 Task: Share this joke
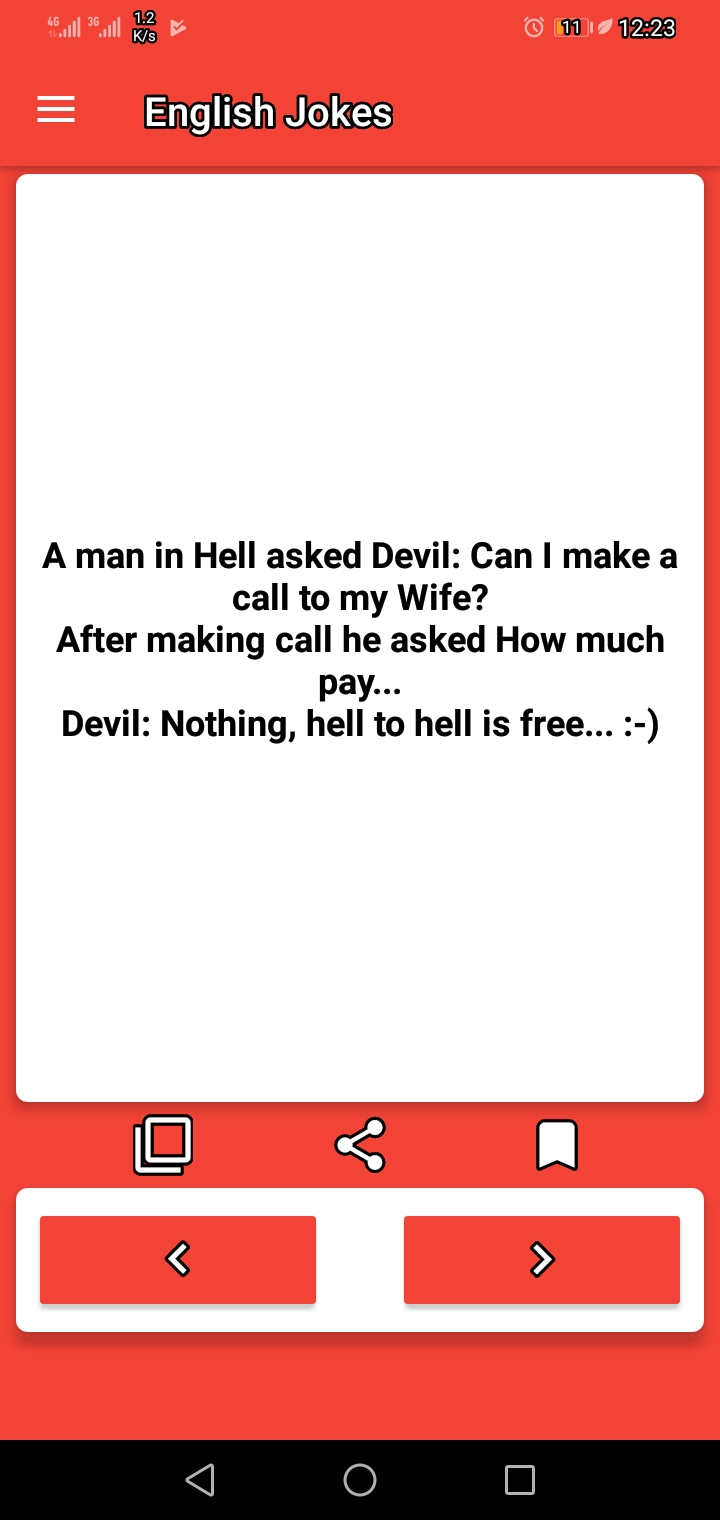click(x=360, y=1145)
